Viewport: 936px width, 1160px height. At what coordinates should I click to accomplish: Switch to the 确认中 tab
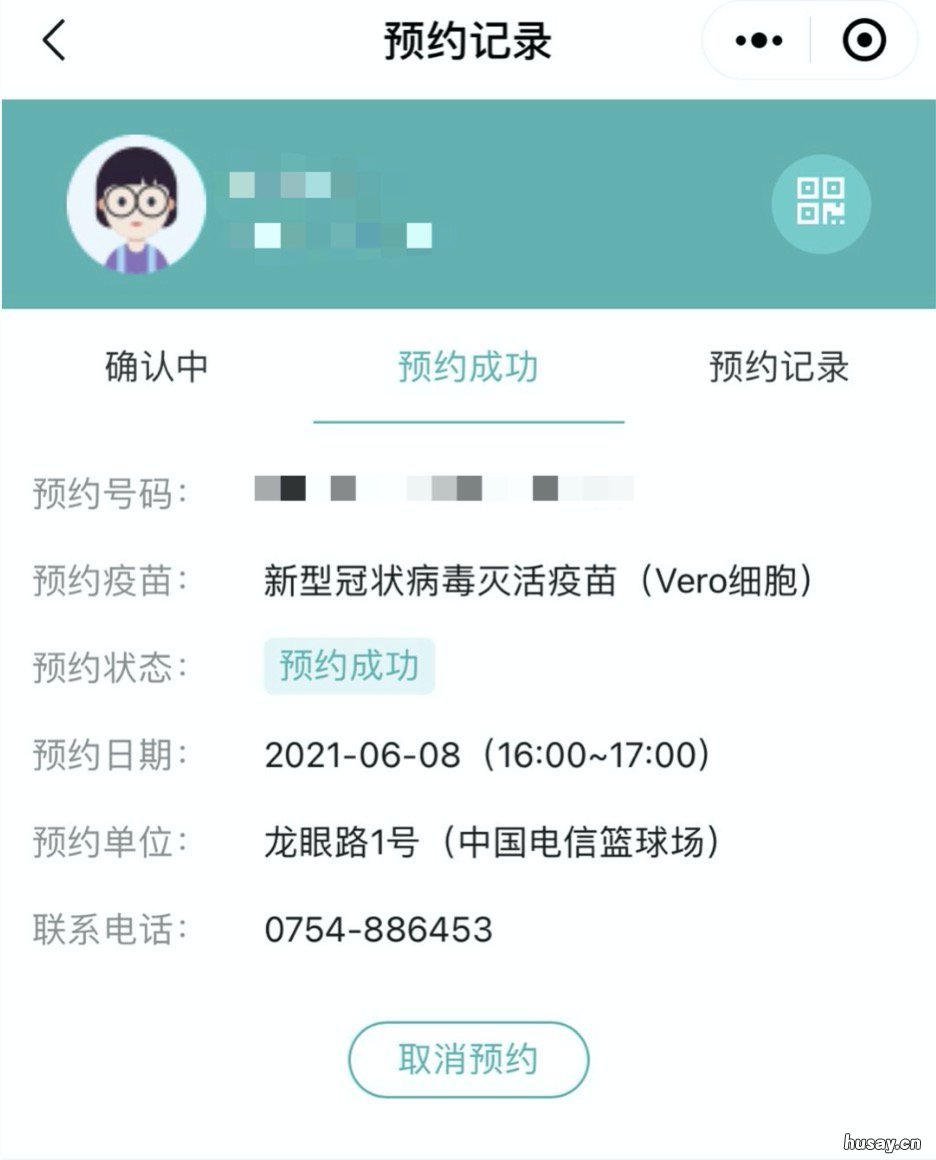[154, 368]
